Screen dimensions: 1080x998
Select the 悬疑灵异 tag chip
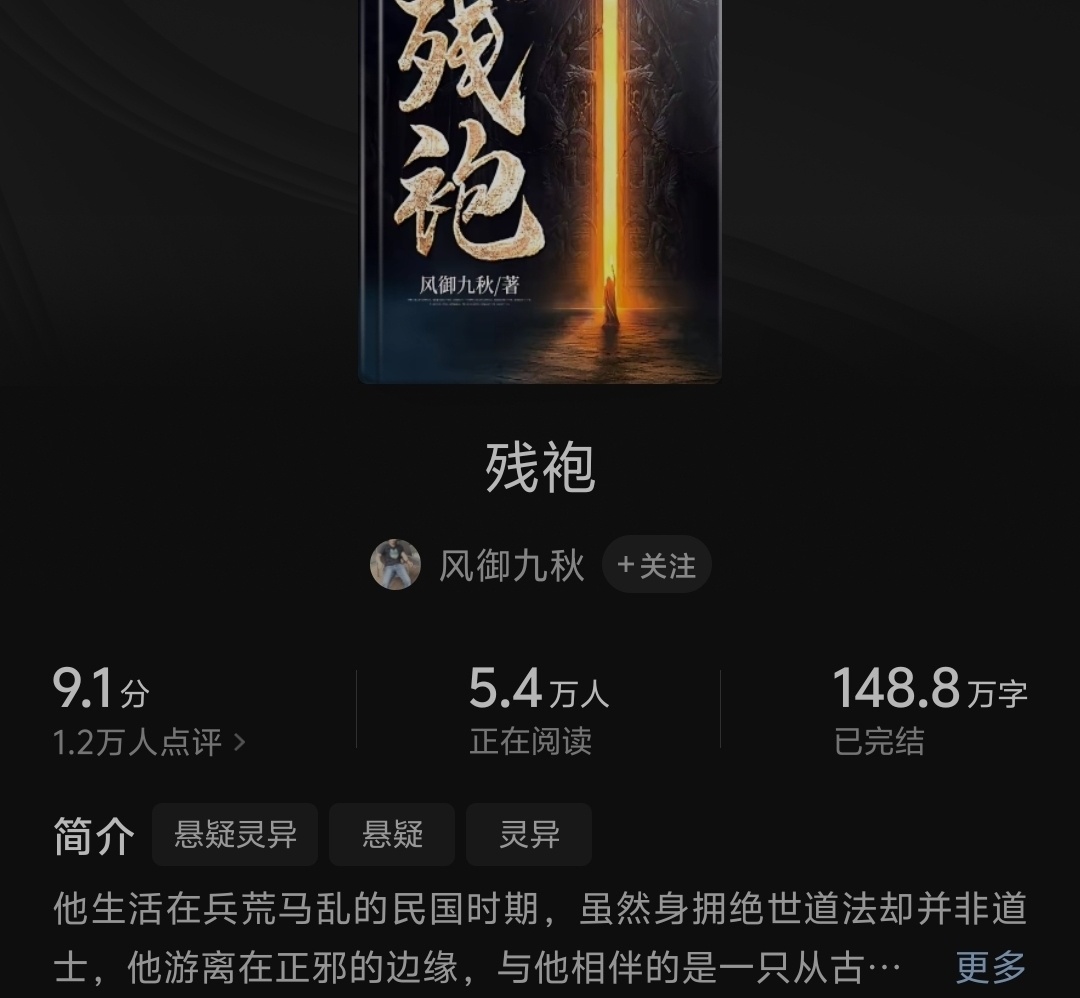coord(235,834)
